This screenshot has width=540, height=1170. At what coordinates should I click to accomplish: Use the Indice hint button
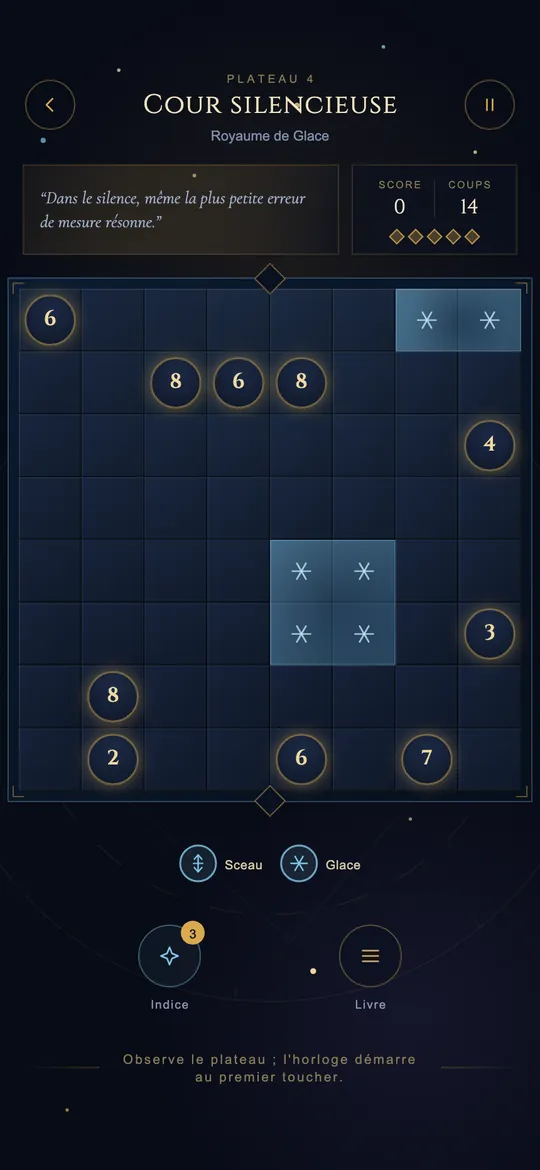169,956
